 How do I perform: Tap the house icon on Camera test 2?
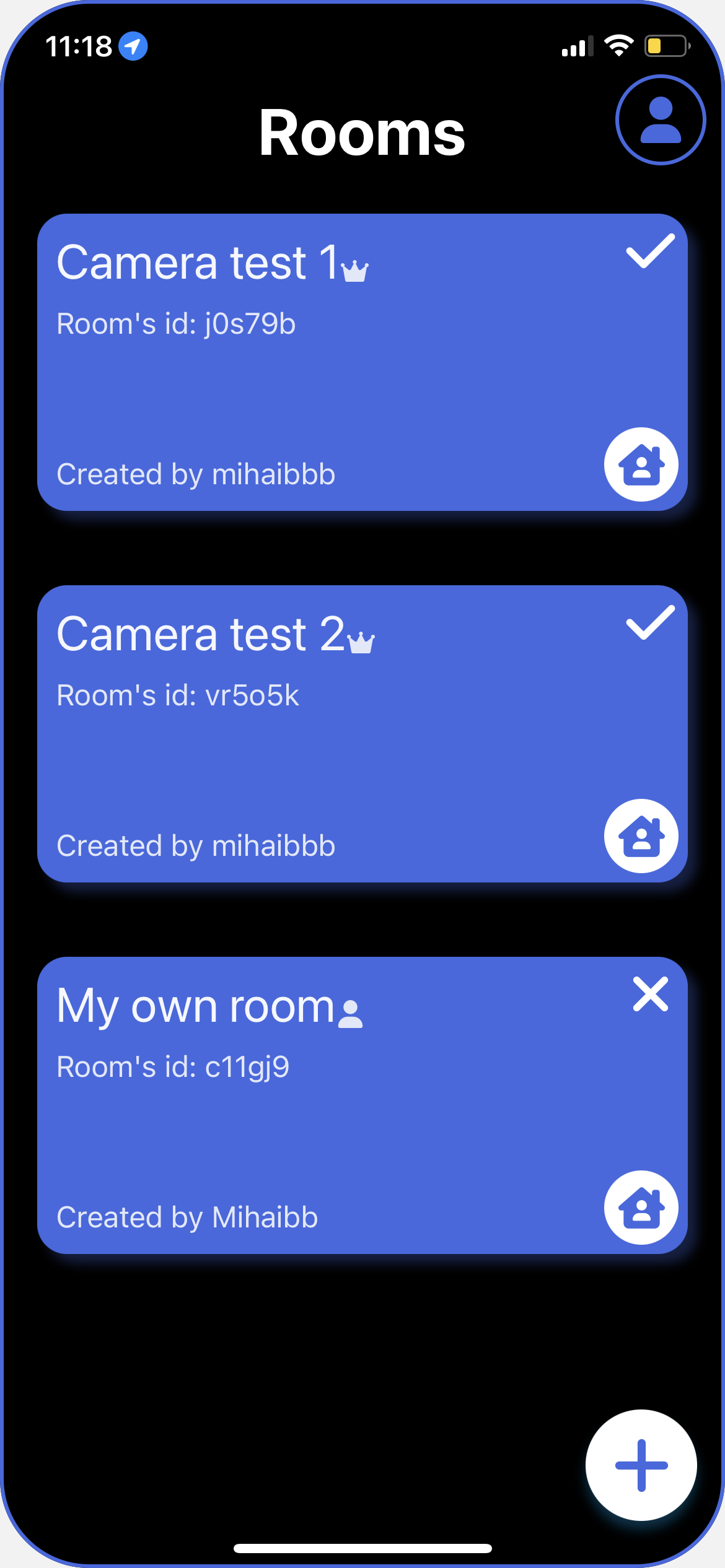click(x=641, y=836)
